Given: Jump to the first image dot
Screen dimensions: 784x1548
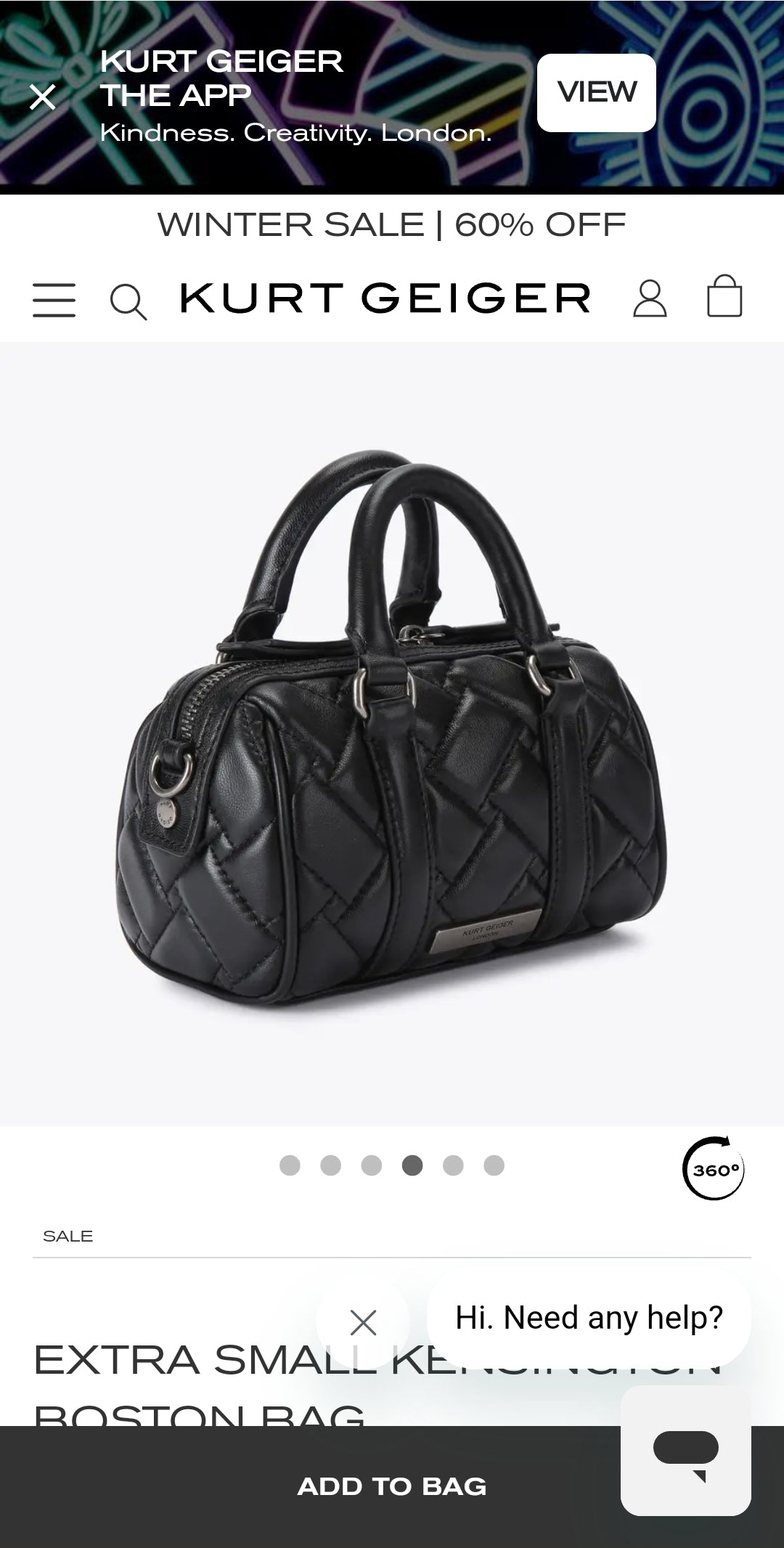Looking at the screenshot, I should tap(290, 1165).
